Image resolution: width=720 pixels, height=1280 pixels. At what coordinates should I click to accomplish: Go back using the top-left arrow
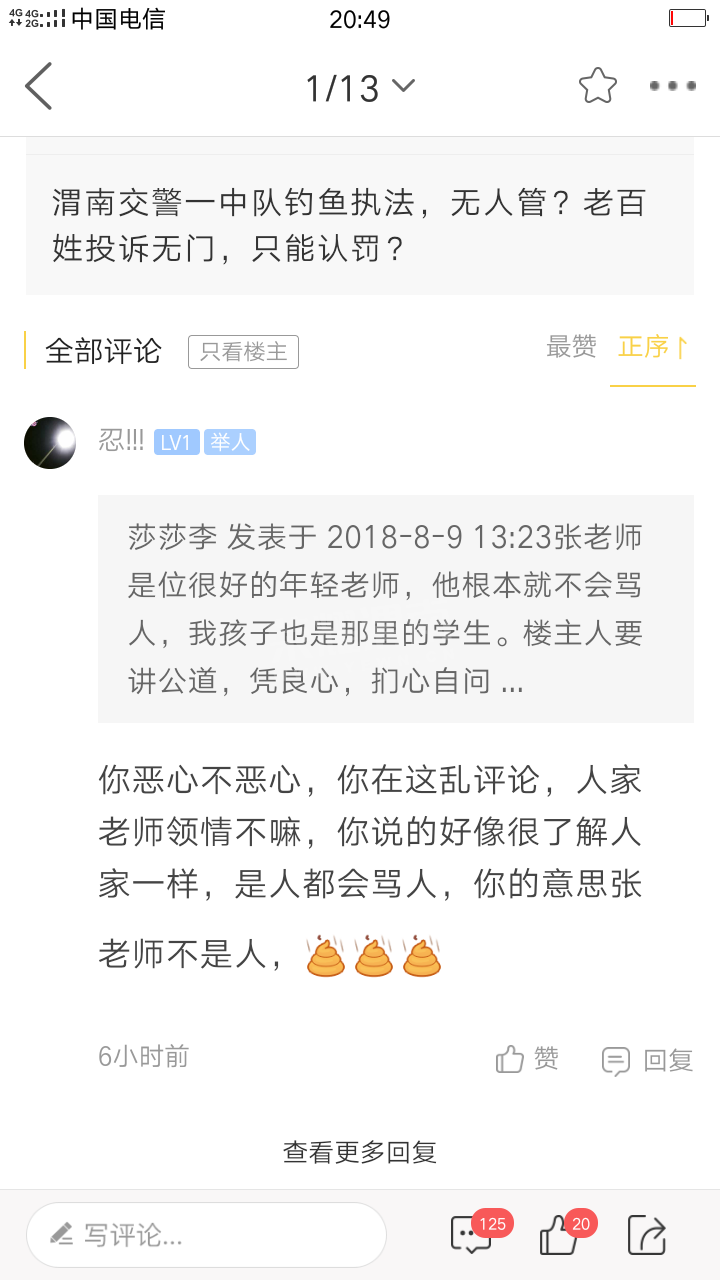coord(38,86)
